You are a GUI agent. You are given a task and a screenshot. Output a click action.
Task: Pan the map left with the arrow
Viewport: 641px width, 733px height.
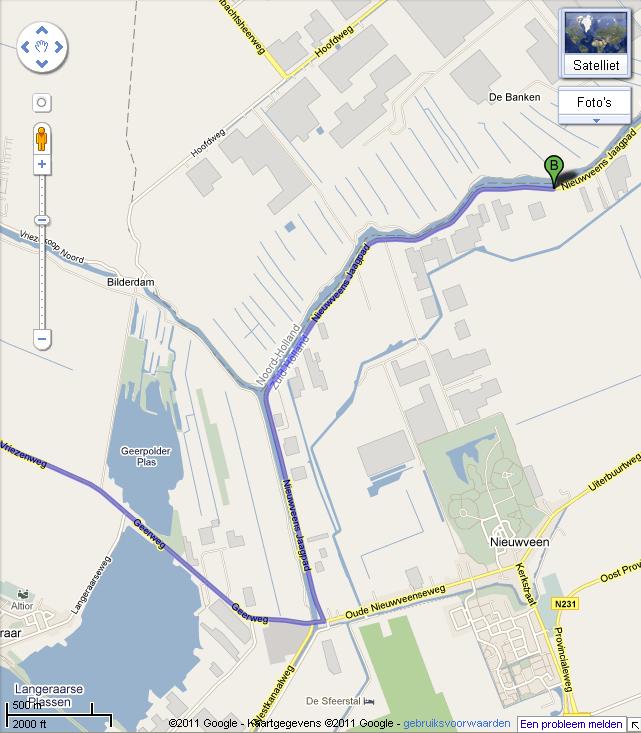coord(25,46)
